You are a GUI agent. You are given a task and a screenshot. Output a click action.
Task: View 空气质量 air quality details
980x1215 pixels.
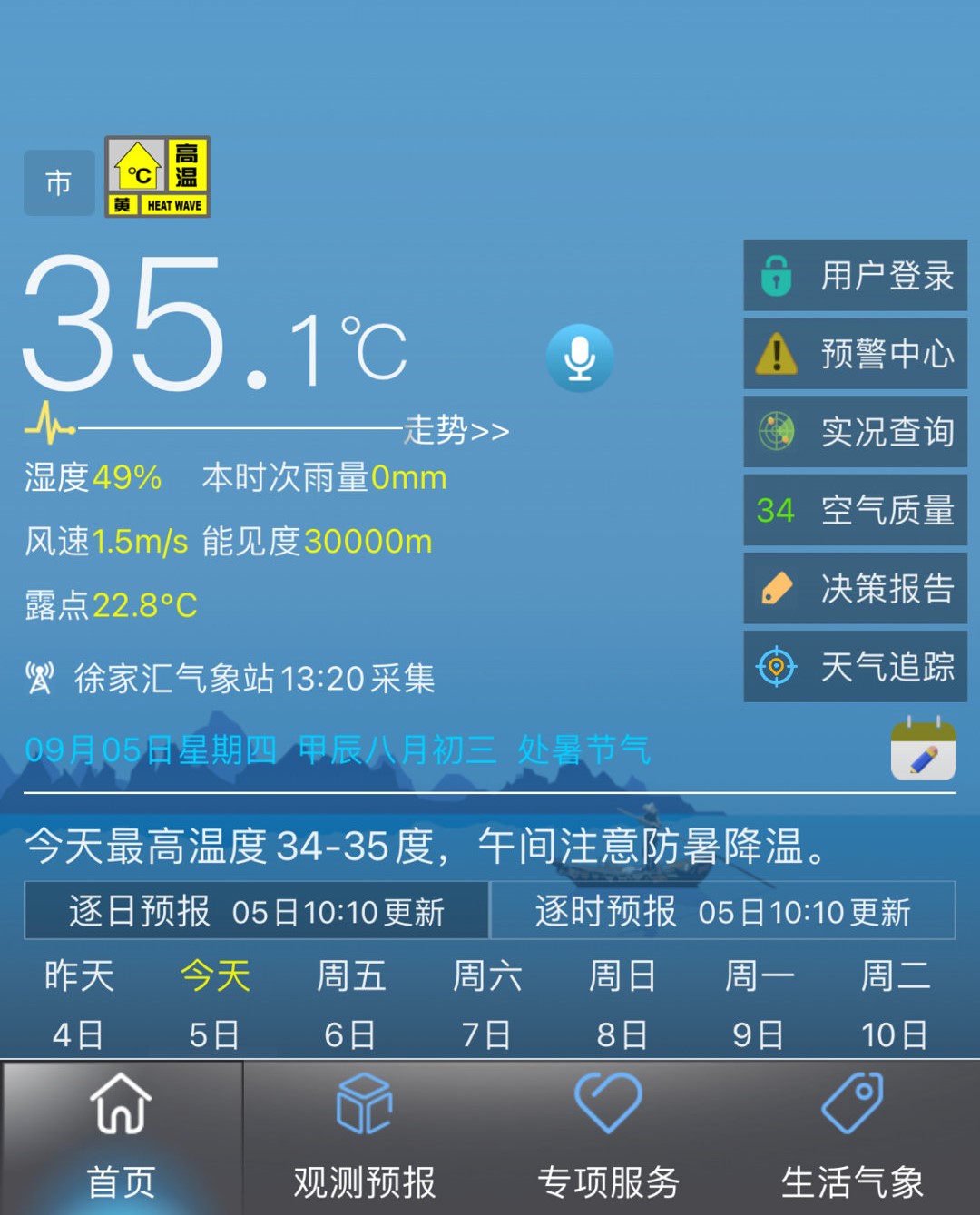coord(855,510)
